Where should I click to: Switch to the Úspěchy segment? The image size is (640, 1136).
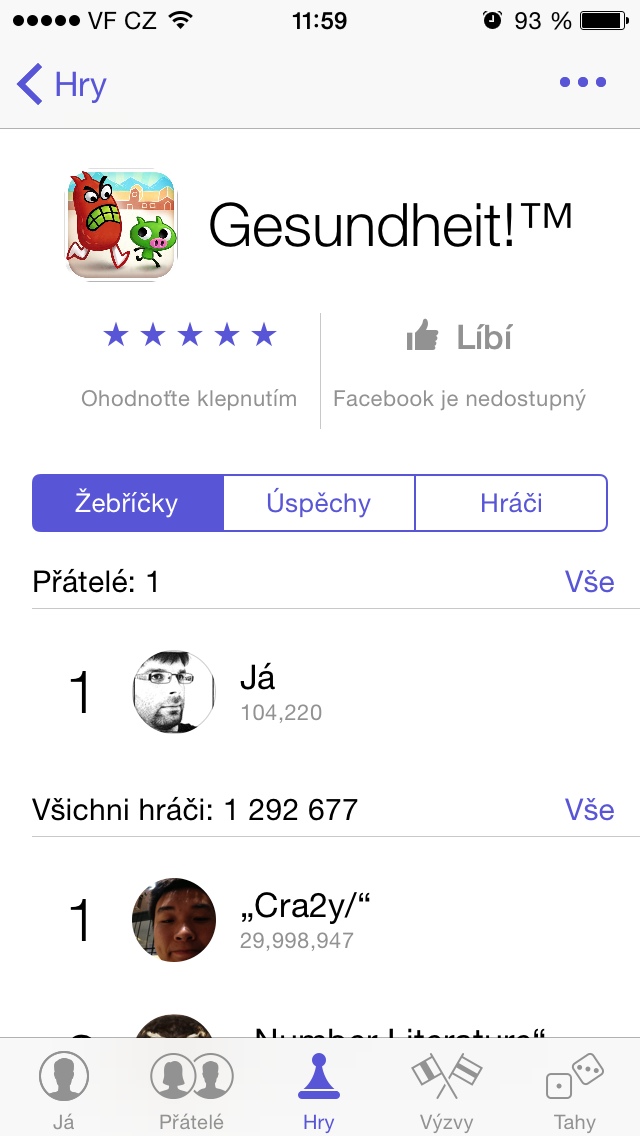[x=319, y=503]
